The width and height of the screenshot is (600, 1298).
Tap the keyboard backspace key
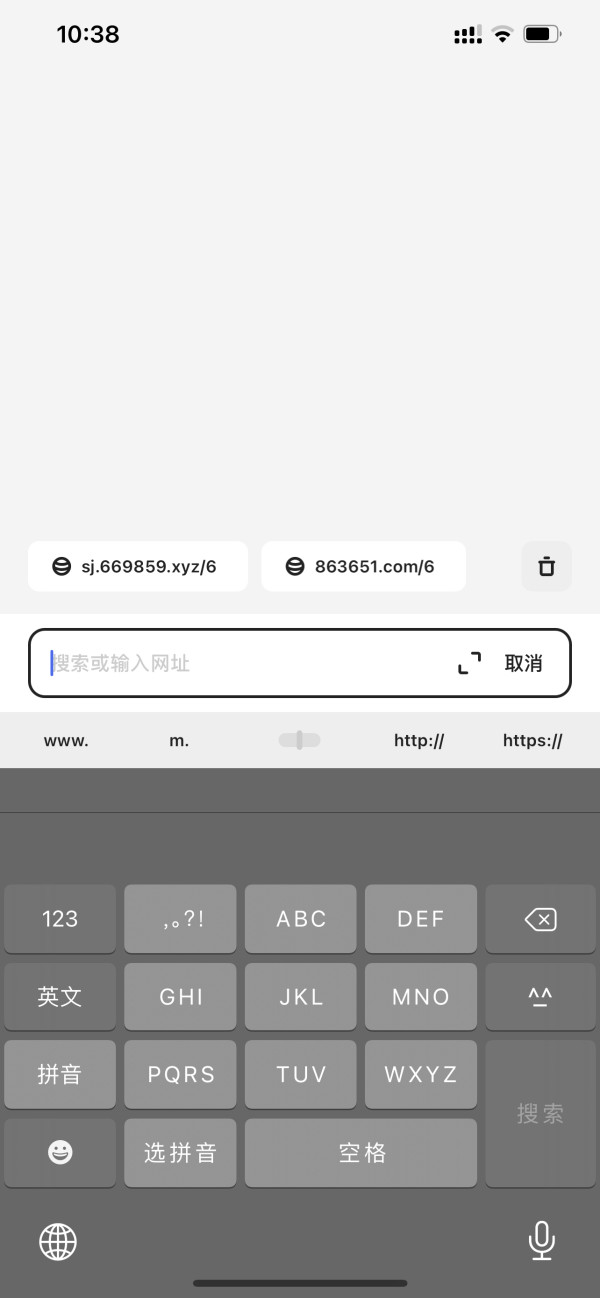click(x=540, y=919)
